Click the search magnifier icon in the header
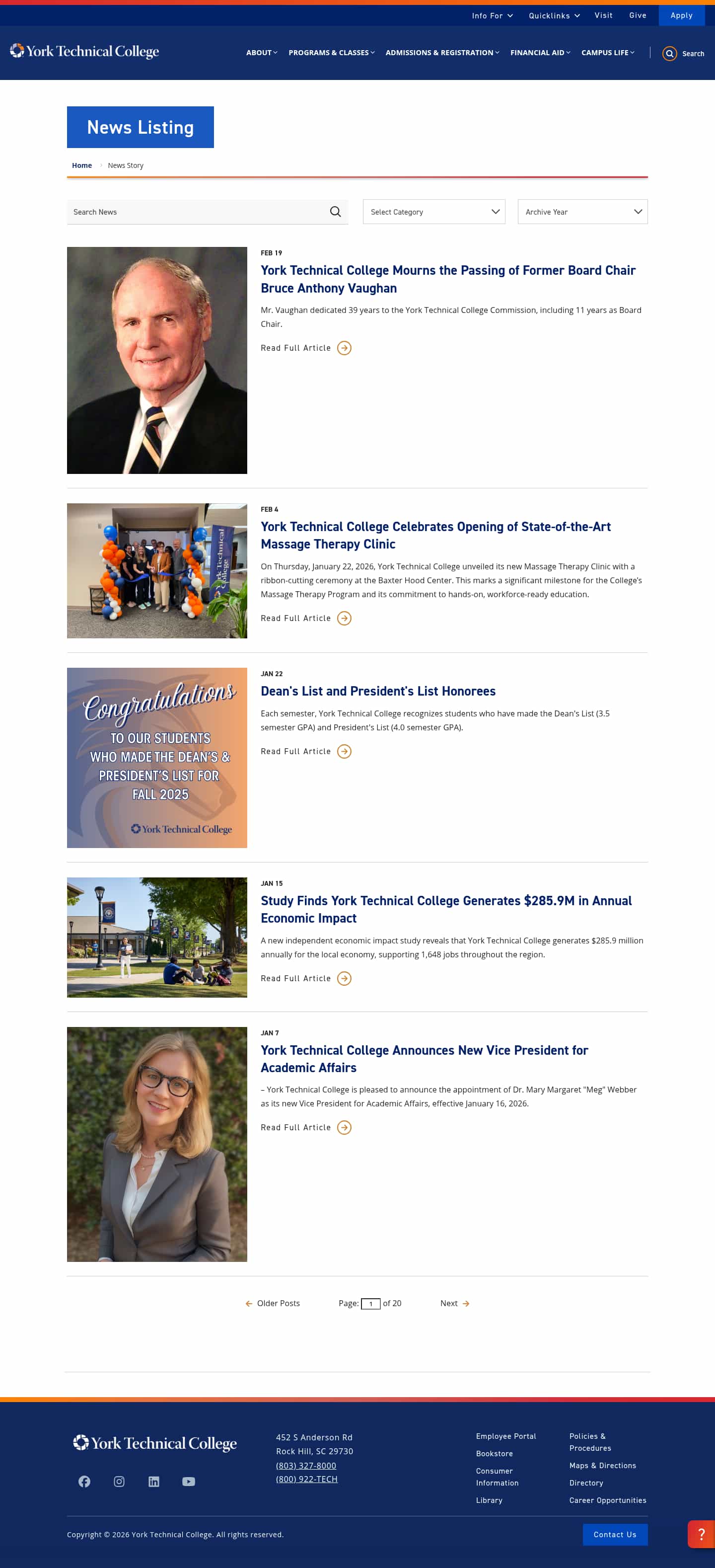The width and height of the screenshot is (715, 1568). click(x=670, y=54)
